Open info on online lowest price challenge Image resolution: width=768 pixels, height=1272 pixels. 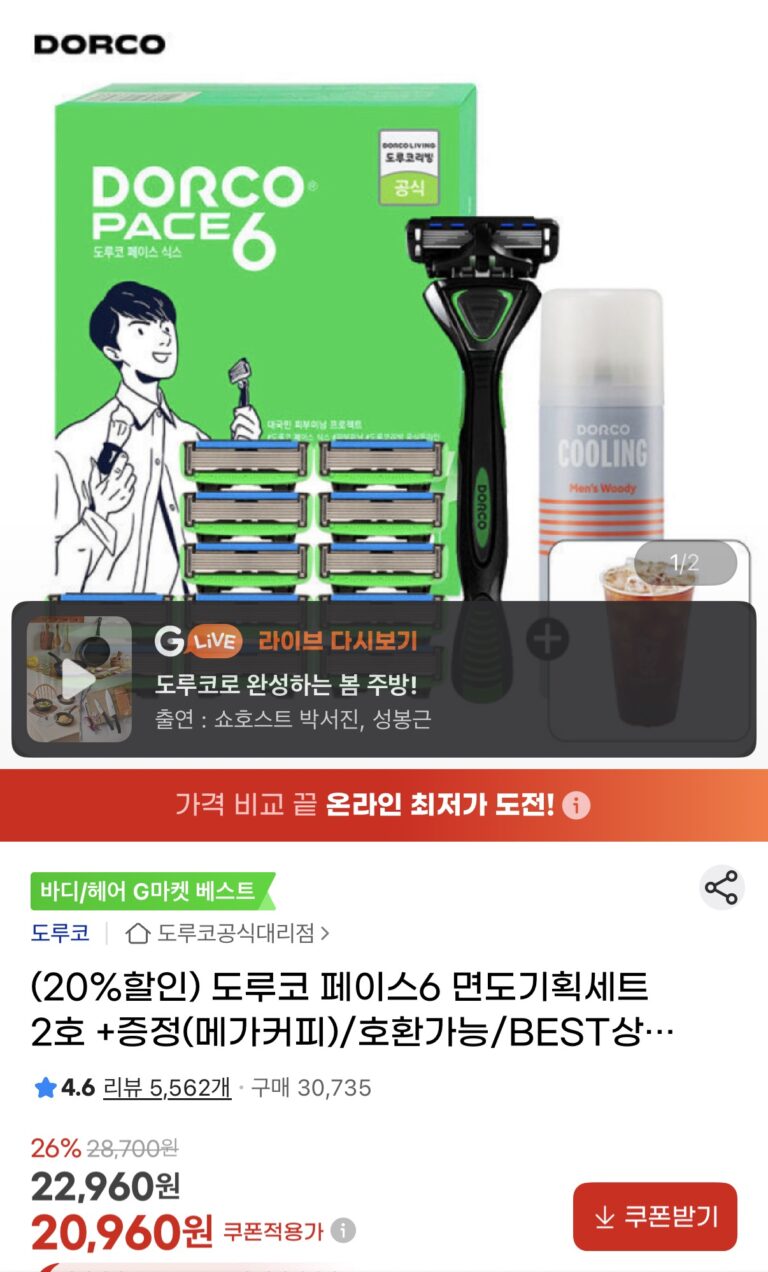point(576,805)
